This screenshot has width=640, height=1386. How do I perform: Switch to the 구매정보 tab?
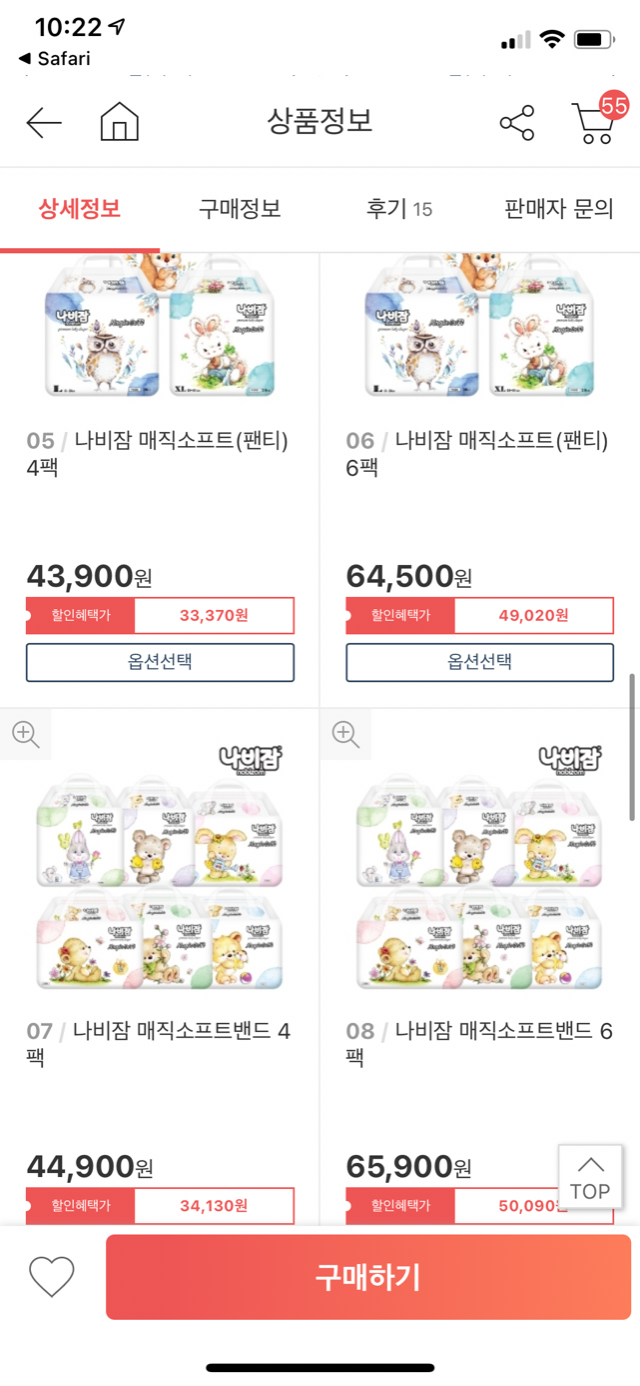pos(239,209)
